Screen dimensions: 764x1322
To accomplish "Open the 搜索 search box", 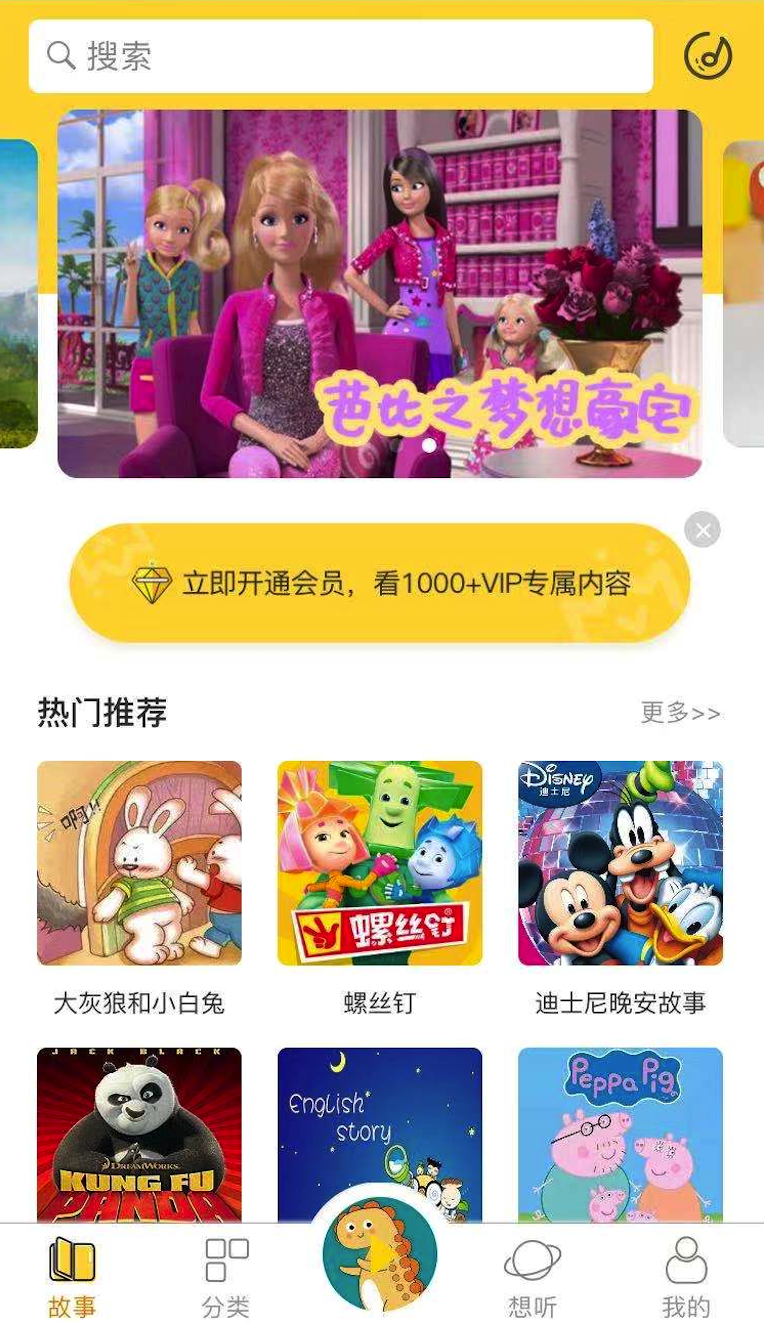I will pyautogui.click(x=341, y=56).
